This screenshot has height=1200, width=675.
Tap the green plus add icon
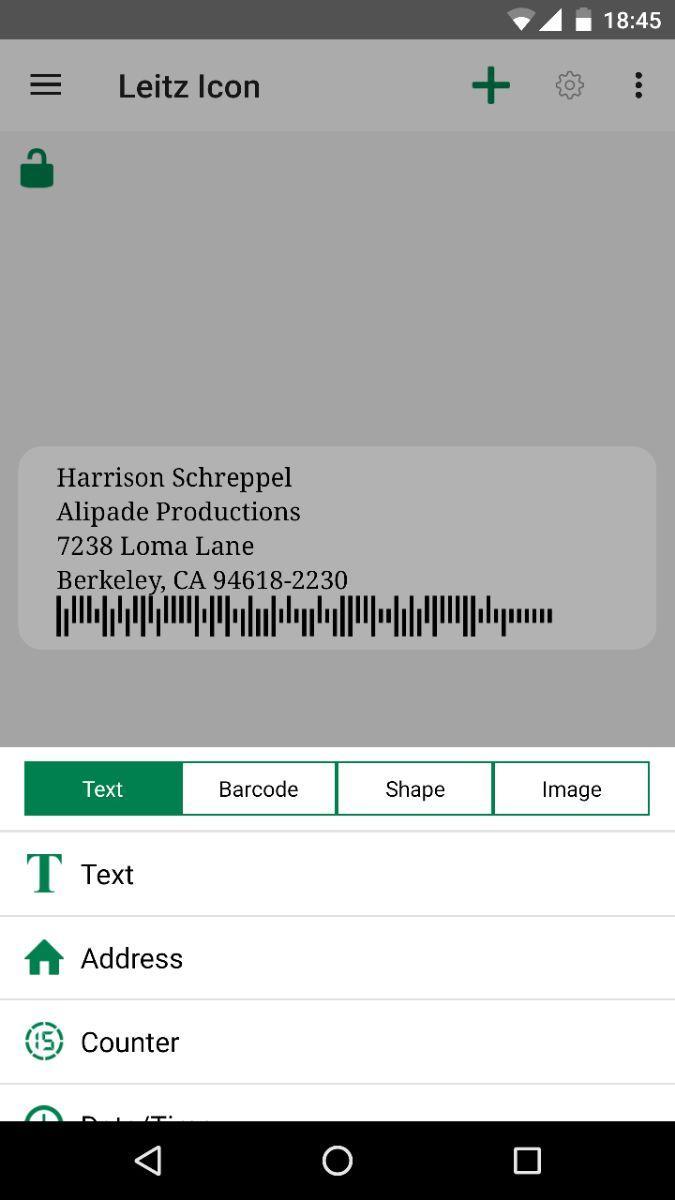pyautogui.click(x=490, y=86)
